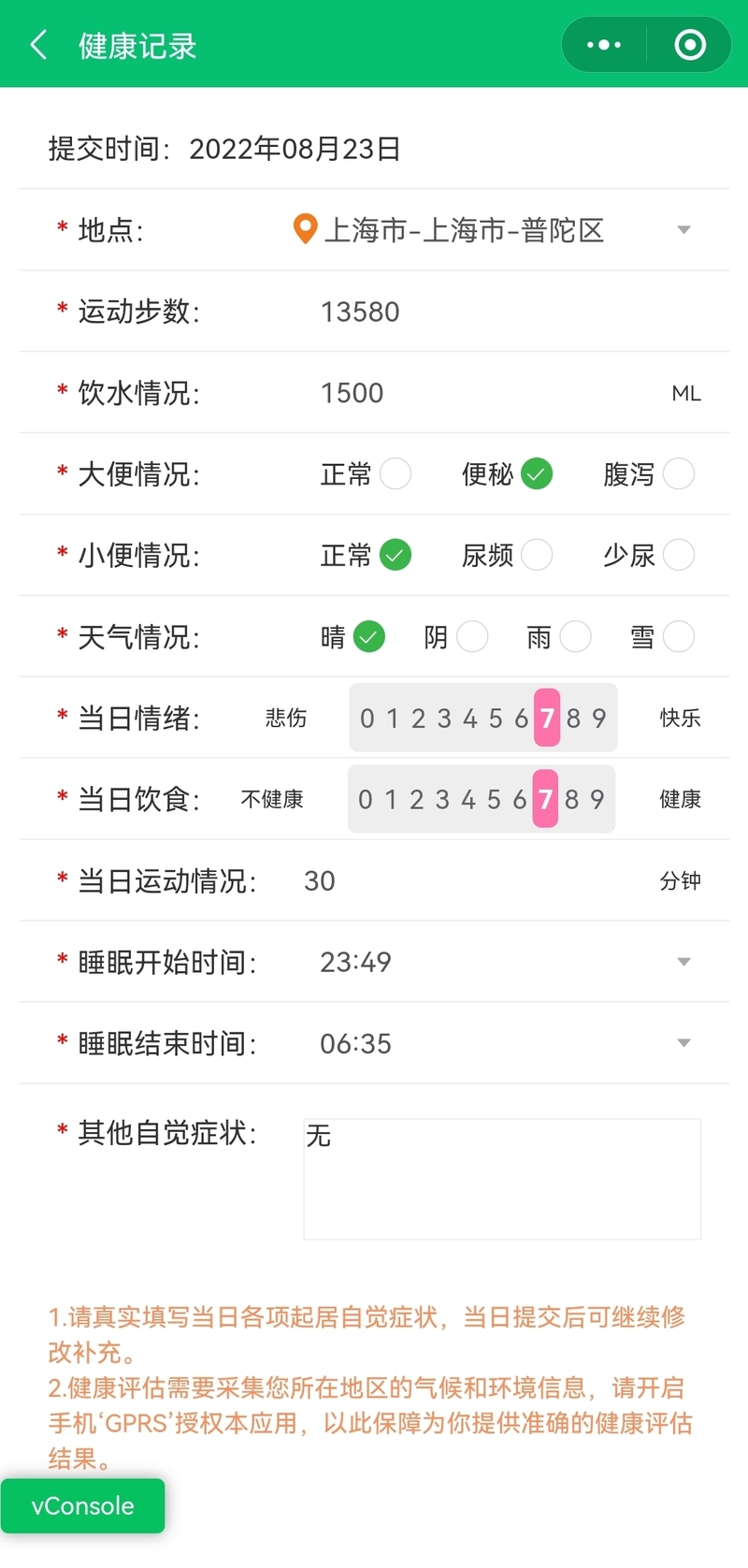Set 当日情绪 score to 9
Screen dimensions: 748x1568
[x=598, y=718]
